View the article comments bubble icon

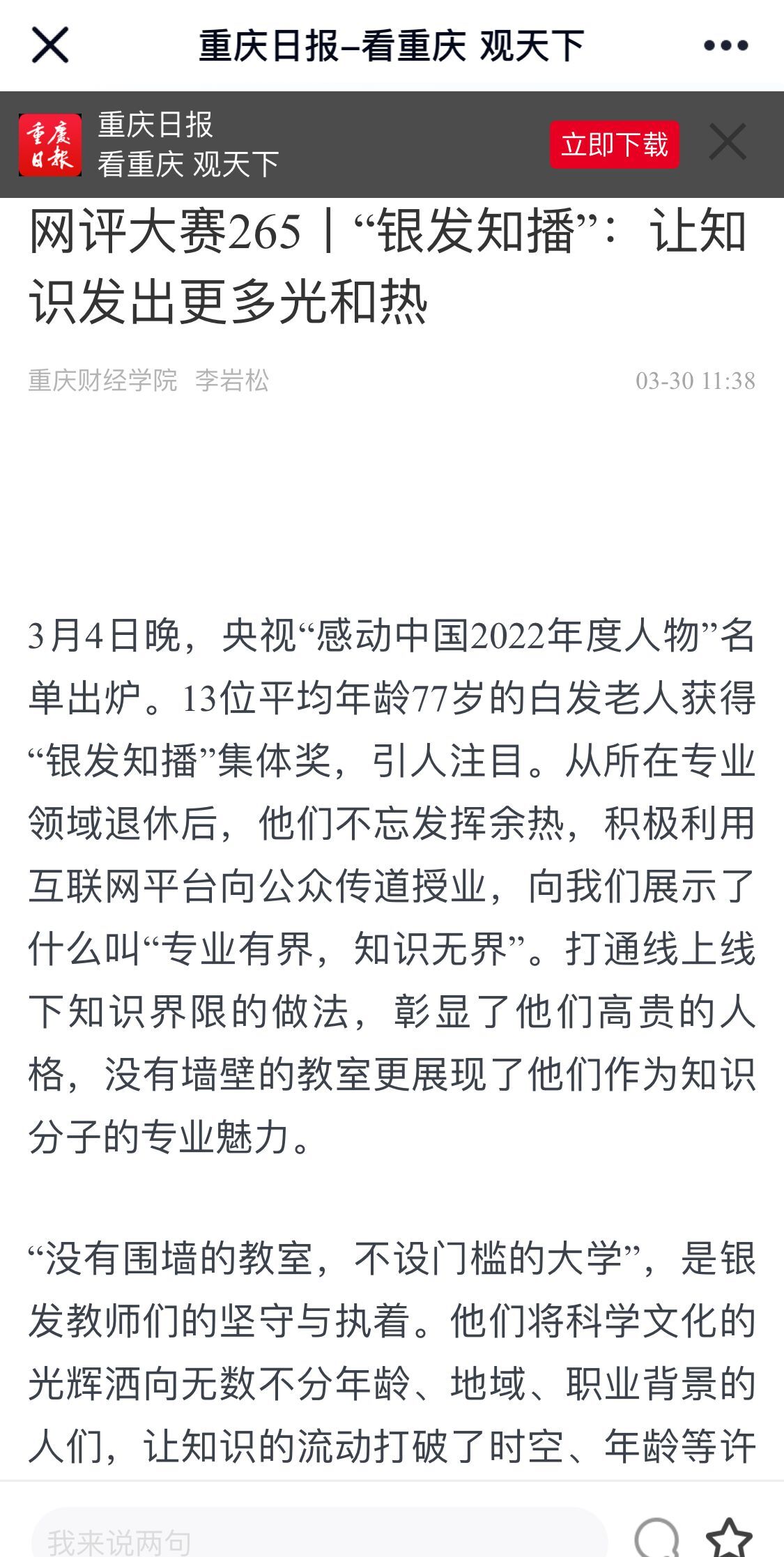point(657,1536)
